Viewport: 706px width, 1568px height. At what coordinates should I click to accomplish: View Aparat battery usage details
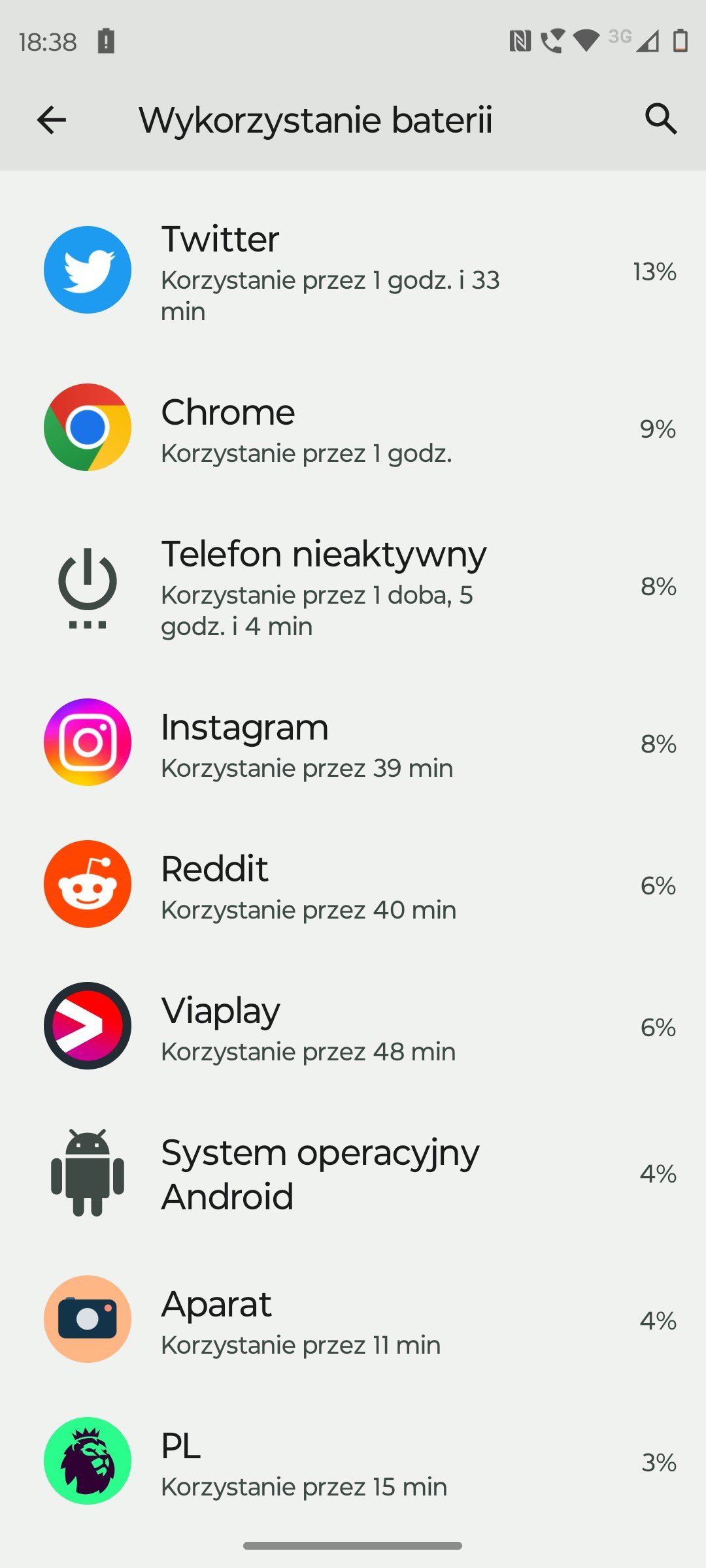[353, 1320]
